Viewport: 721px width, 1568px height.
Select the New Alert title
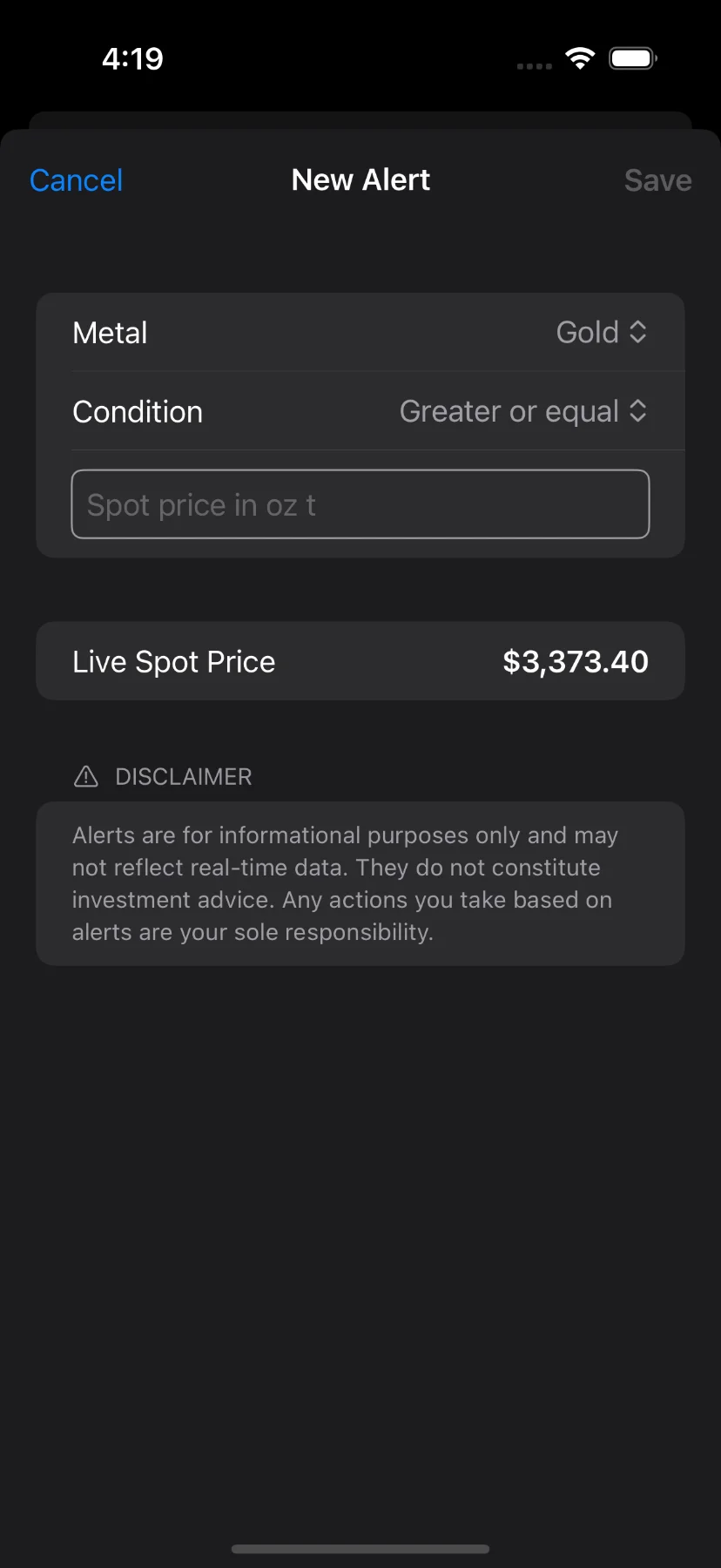[360, 179]
